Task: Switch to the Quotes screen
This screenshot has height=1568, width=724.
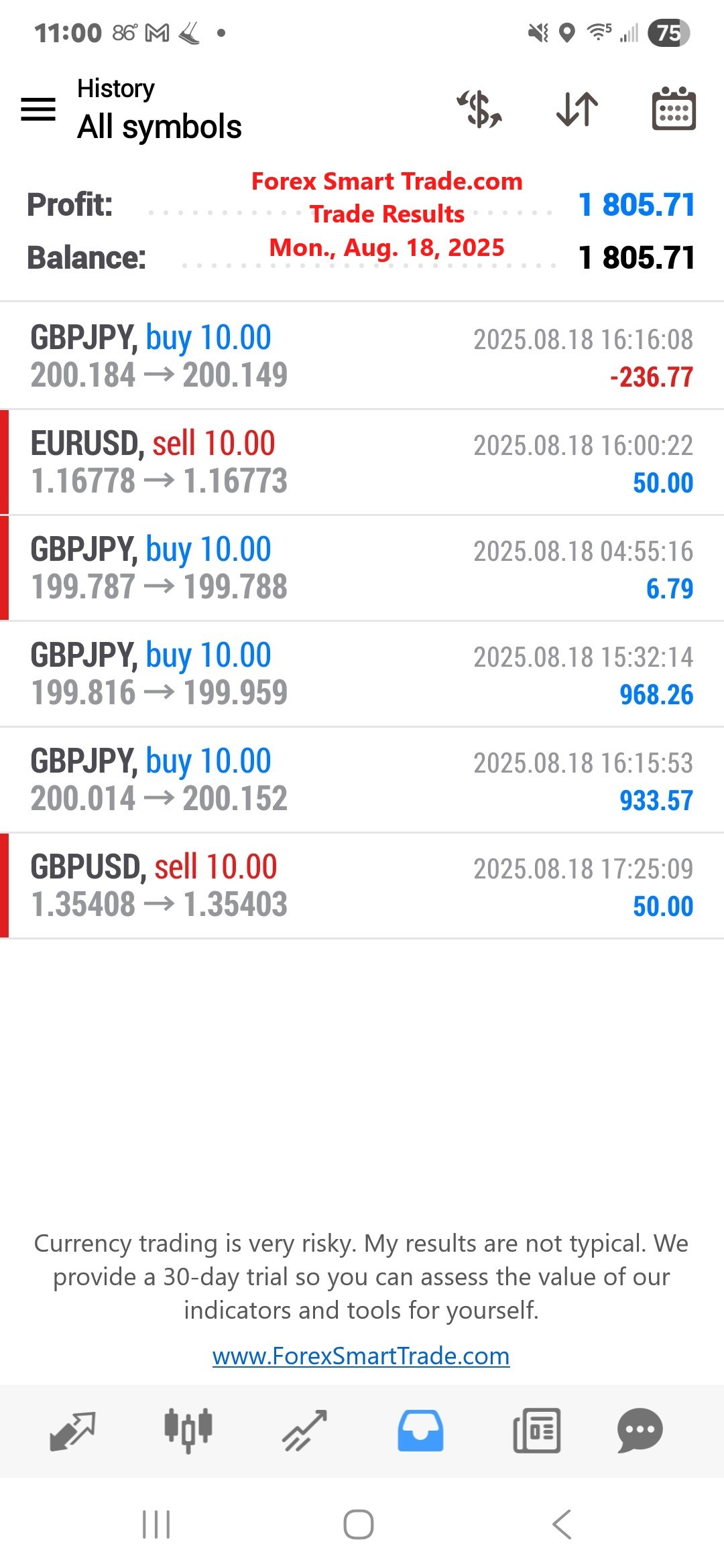Action: click(72, 1431)
